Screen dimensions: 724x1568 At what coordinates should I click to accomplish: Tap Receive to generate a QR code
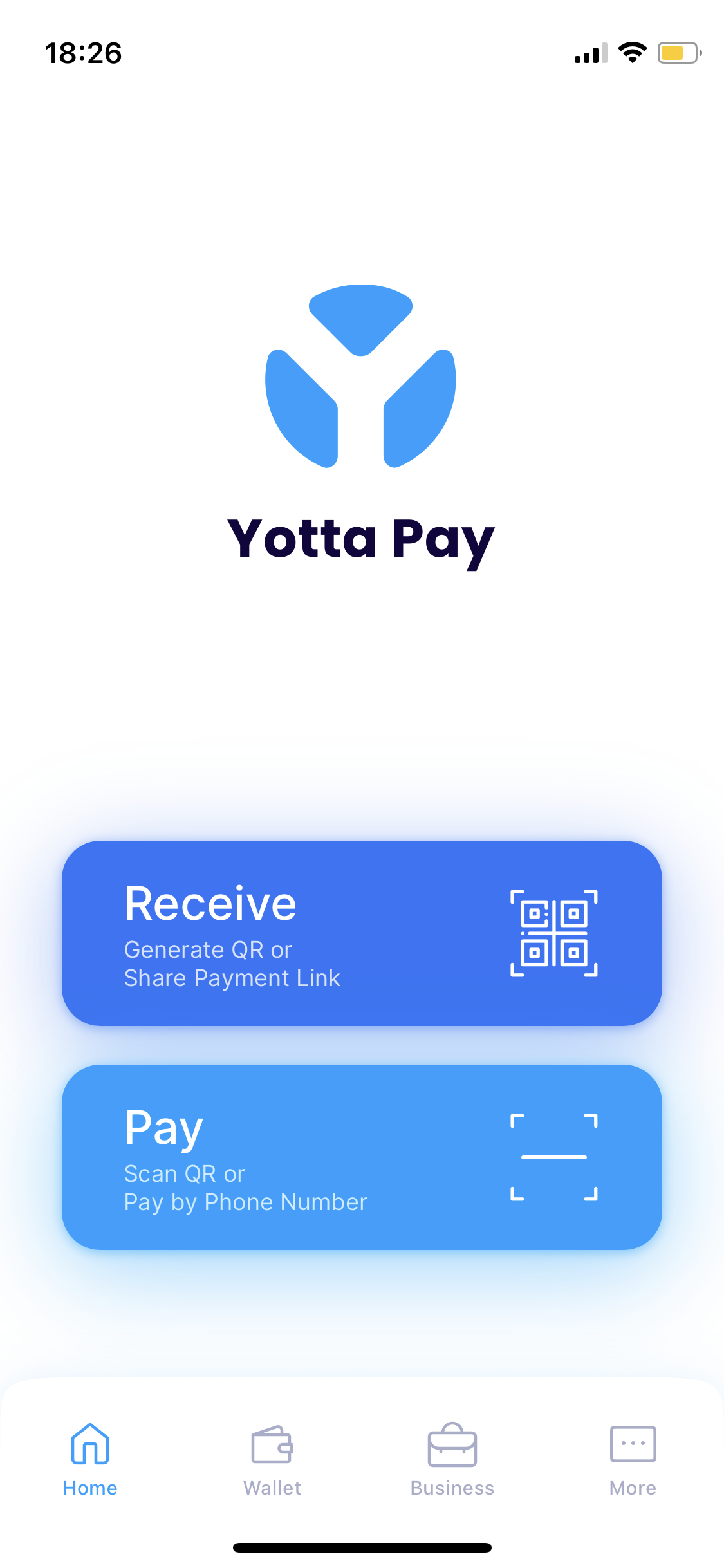click(362, 933)
